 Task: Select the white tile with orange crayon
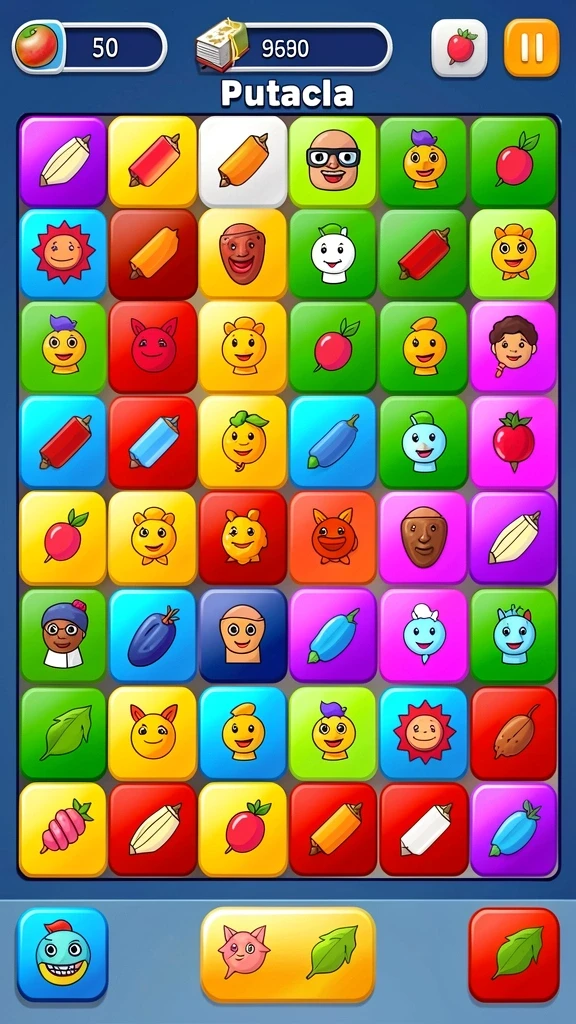[x=242, y=161]
